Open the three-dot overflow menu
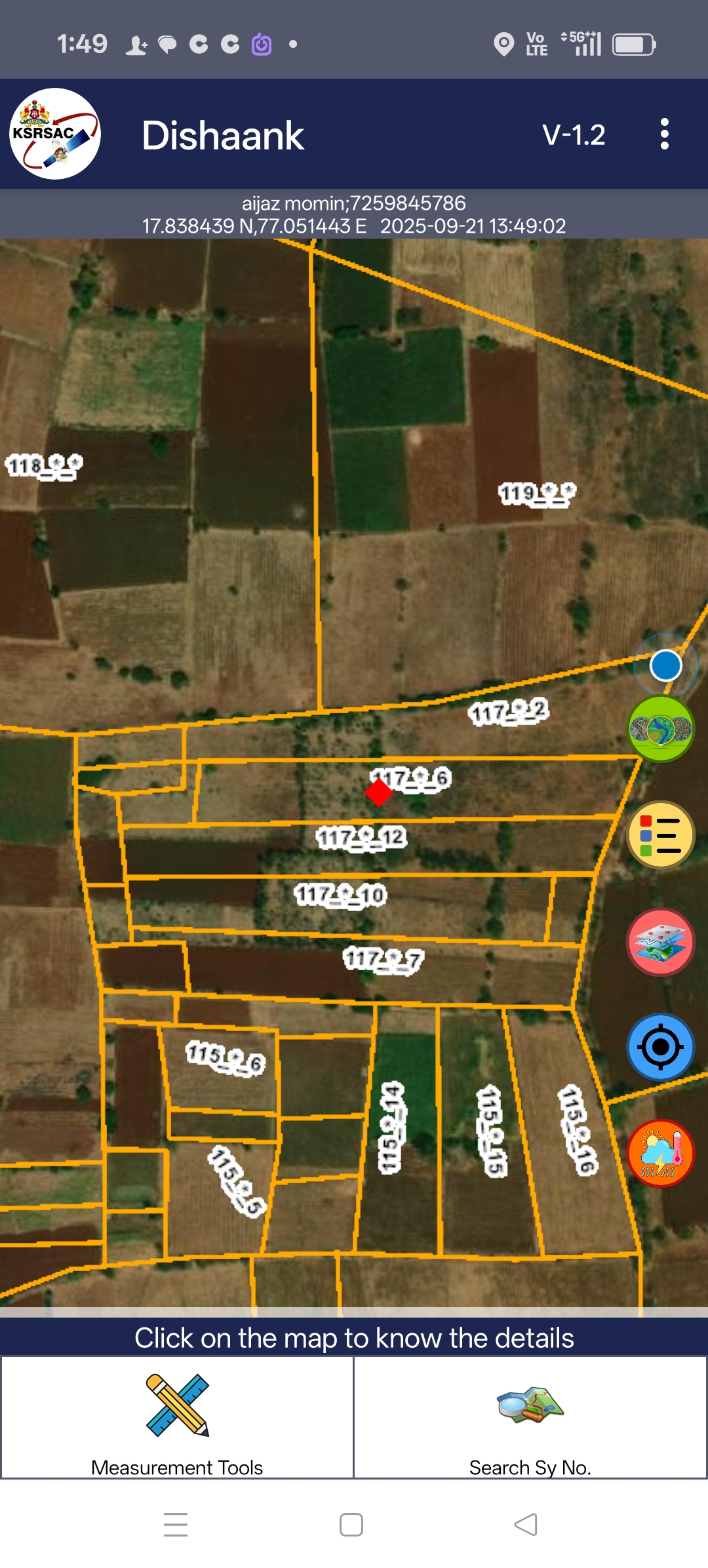The image size is (708, 1568). (x=664, y=134)
